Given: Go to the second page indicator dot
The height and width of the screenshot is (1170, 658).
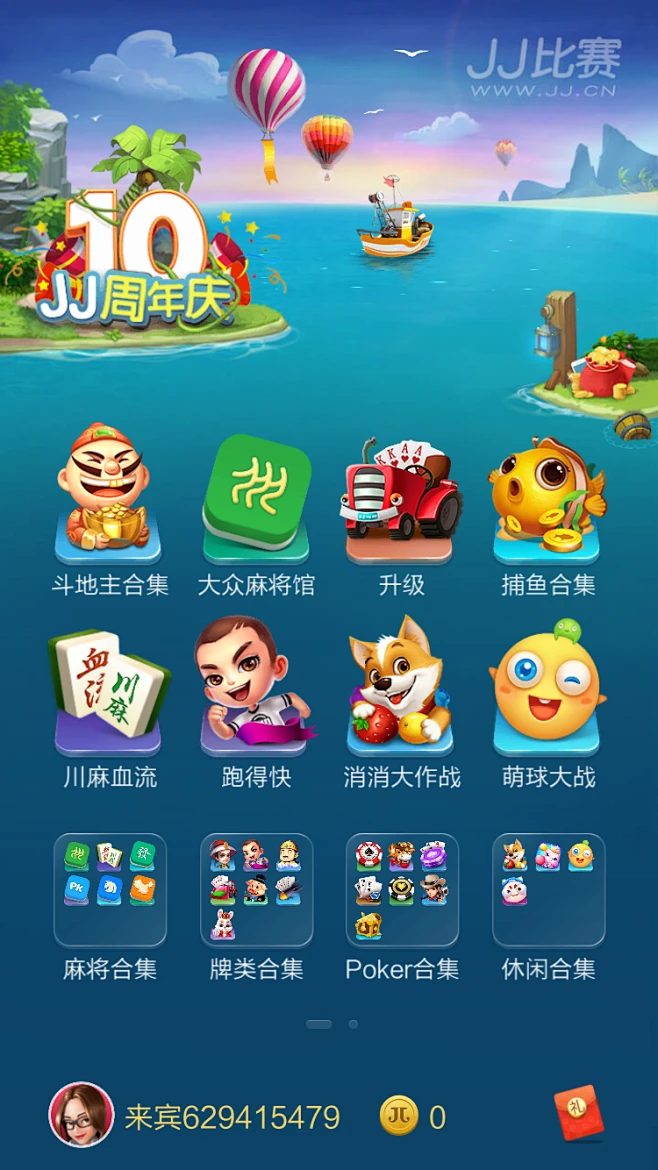Looking at the screenshot, I should (353, 1024).
